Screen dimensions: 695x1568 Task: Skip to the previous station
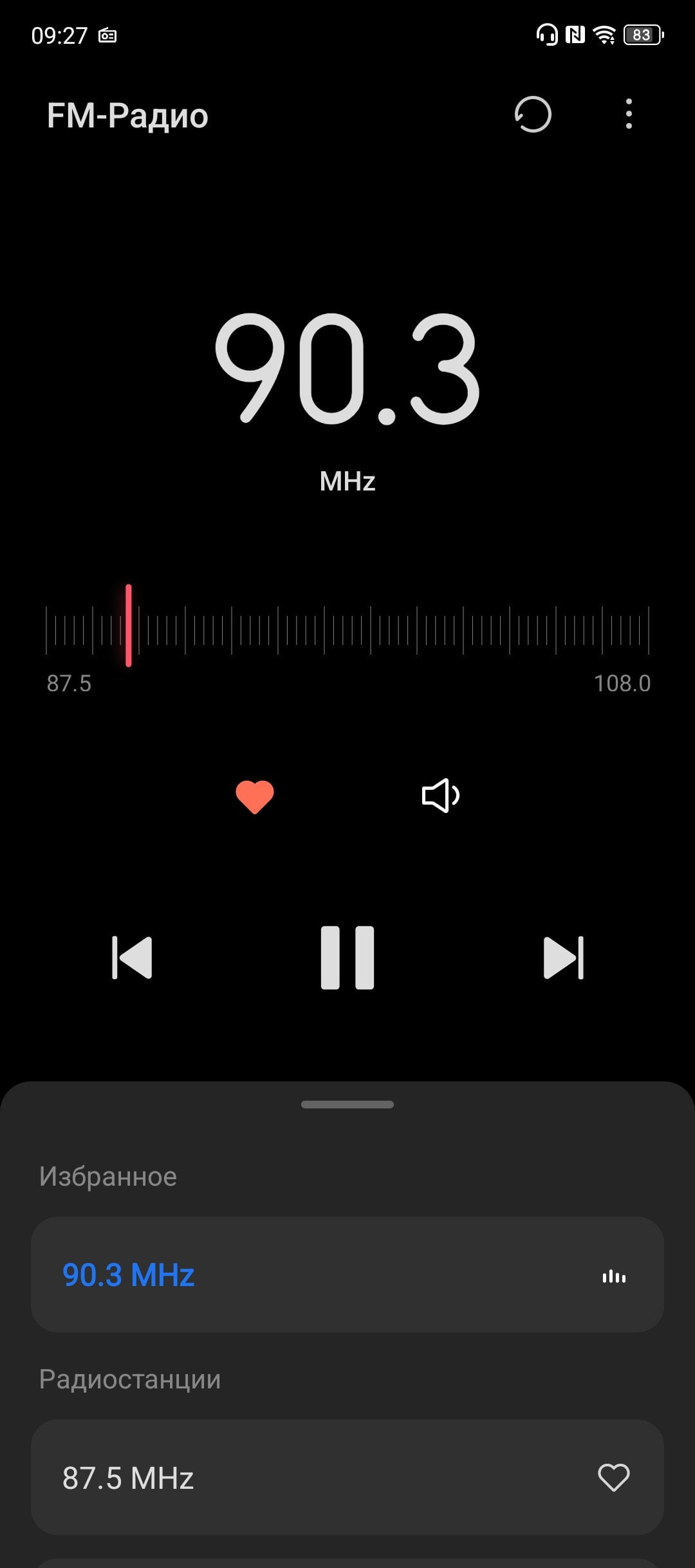pyautogui.click(x=132, y=958)
